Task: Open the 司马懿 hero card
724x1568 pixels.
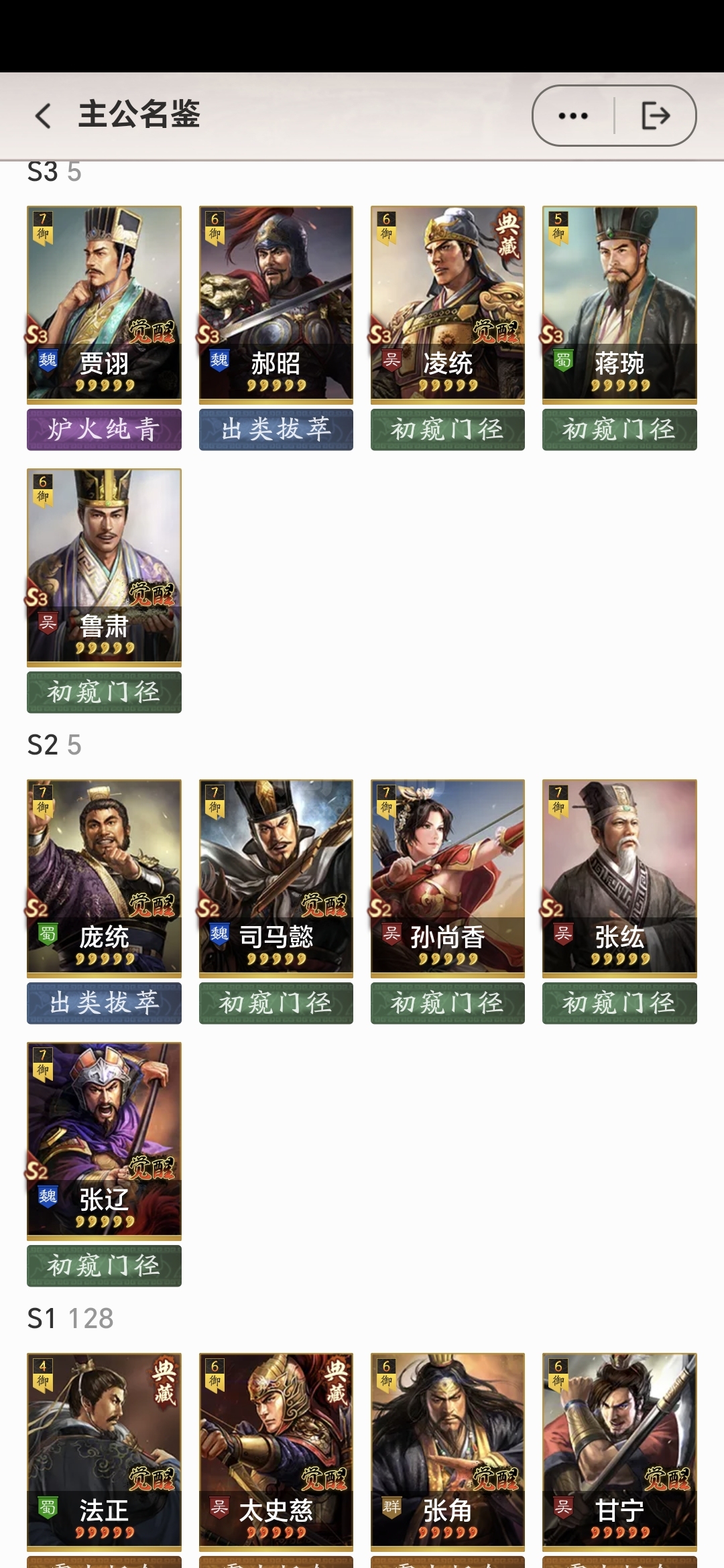Action: click(x=276, y=877)
